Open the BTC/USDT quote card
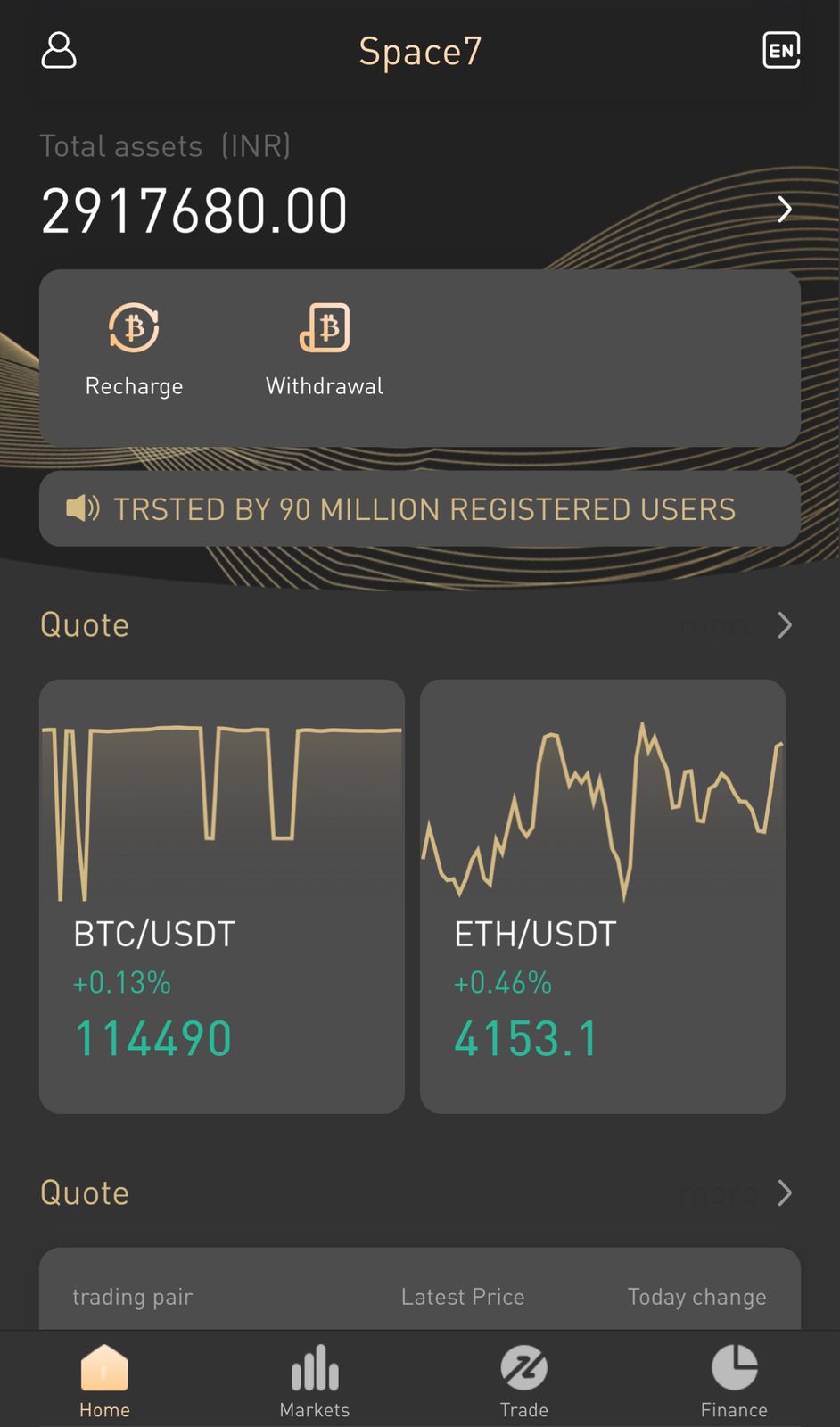The width and height of the screenshot is (840, 1427). (x=222, y=895)
